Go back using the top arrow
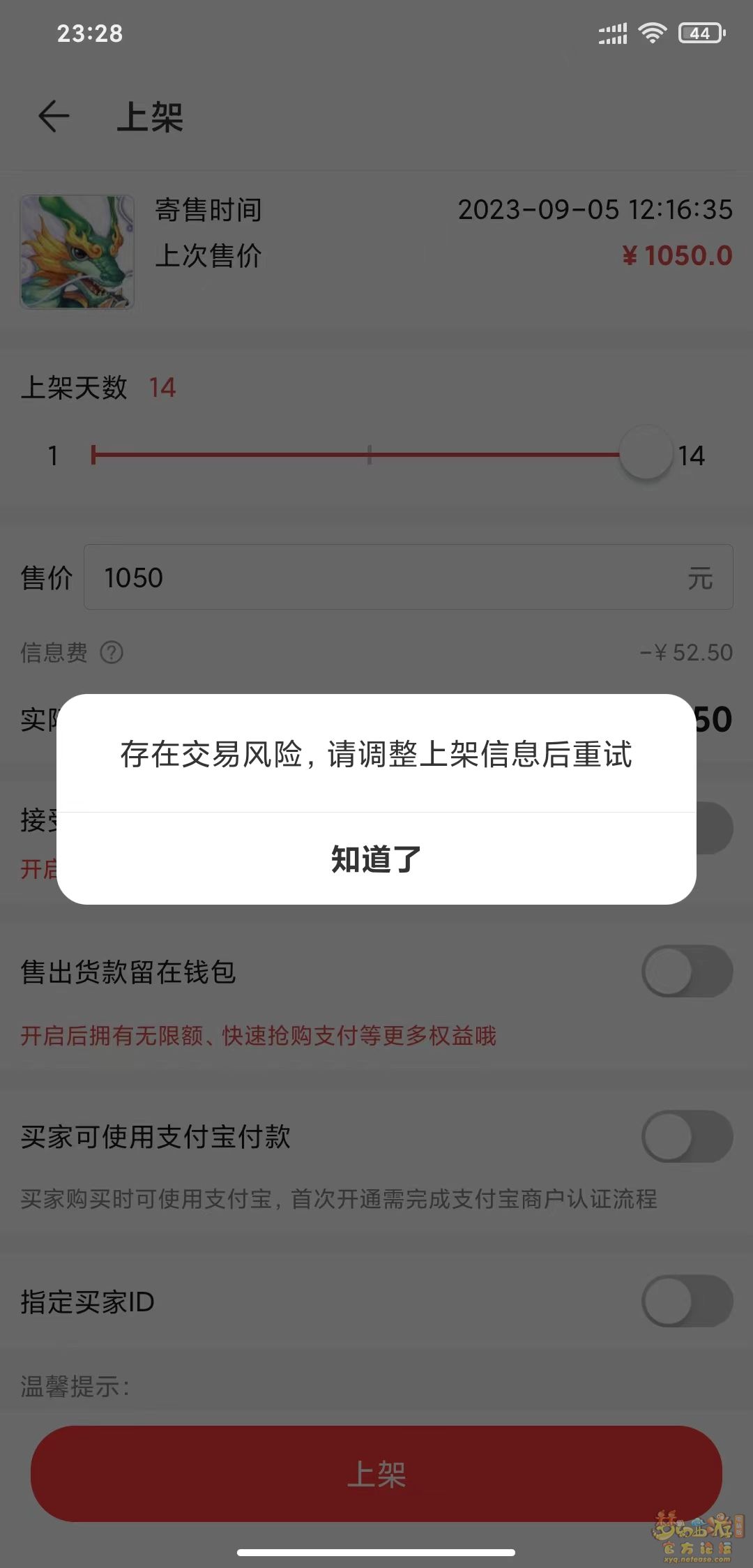The height and width of the screenshot is (1568, 753). (54, 116)
